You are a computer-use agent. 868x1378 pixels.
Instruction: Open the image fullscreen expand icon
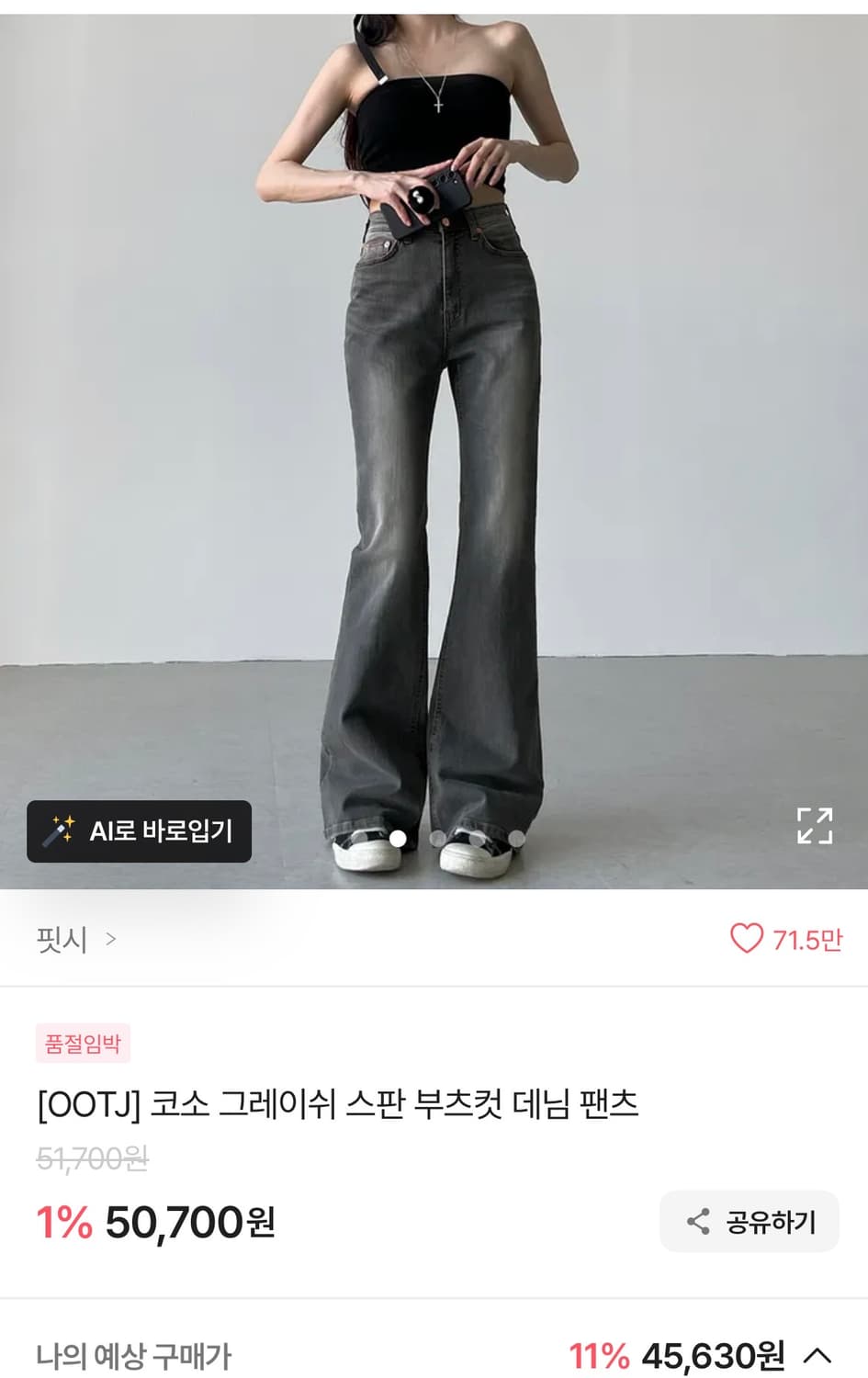816,828
